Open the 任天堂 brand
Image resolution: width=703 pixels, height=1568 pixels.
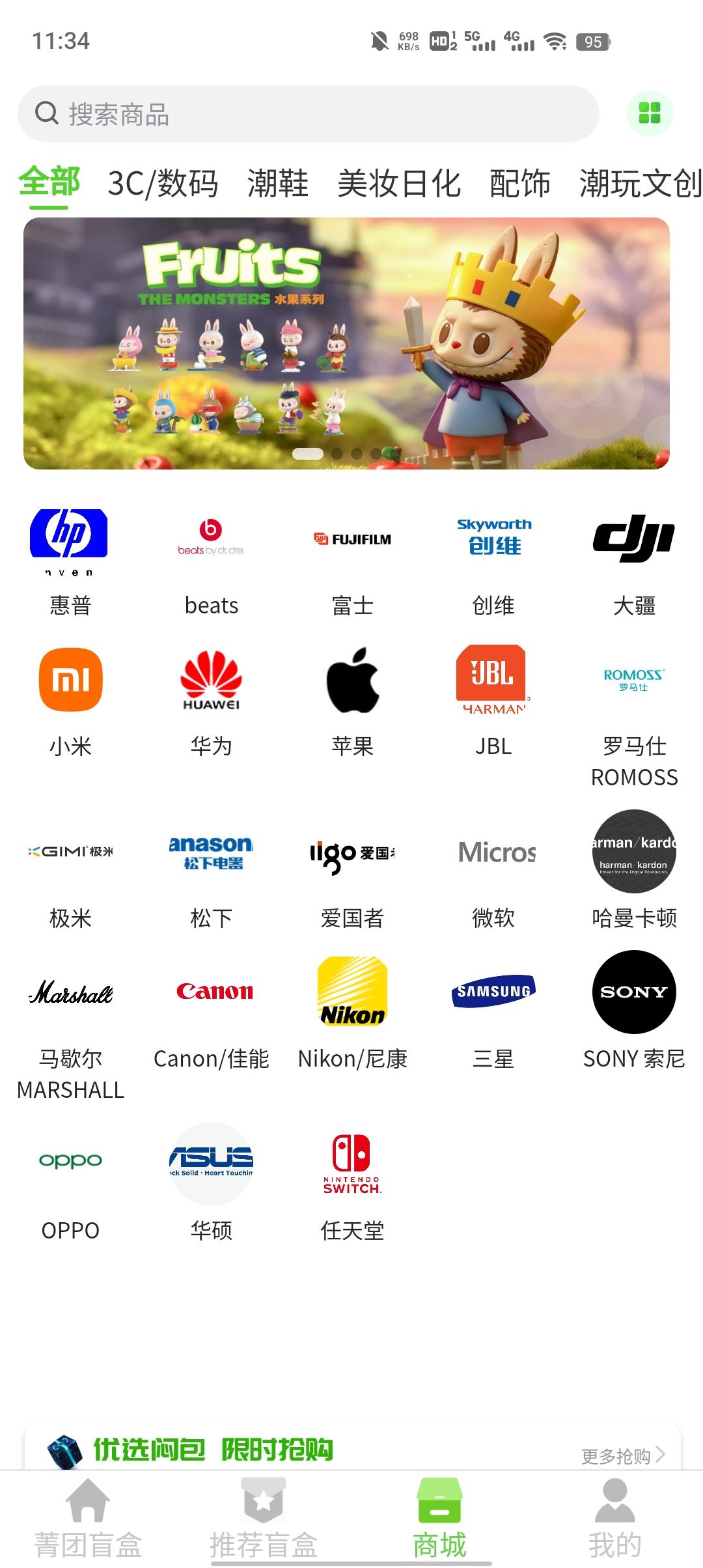click(352, 1186)
